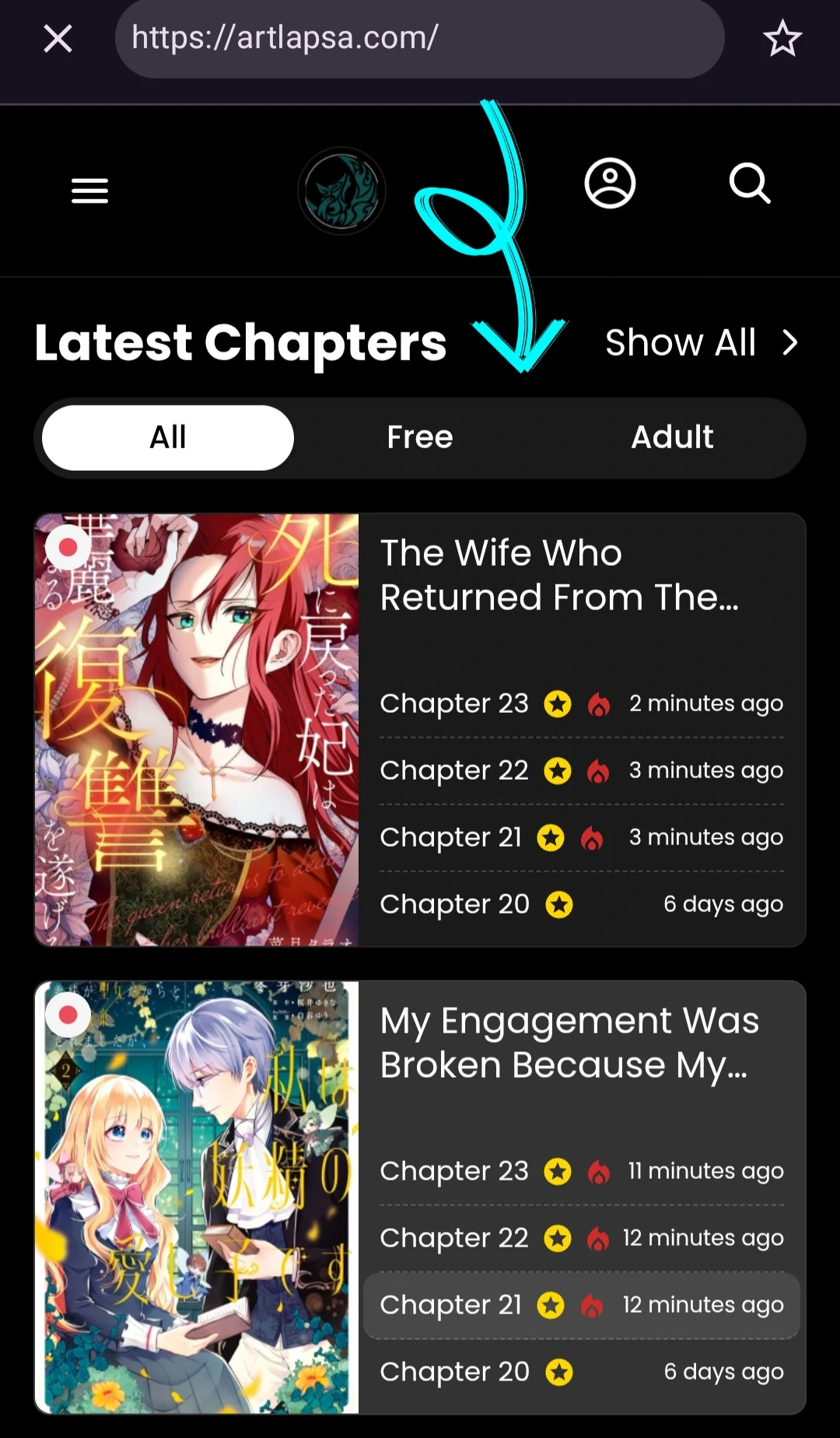The height and width of the screenshot is (1438, 840).
Task: Read Chapter 23 of The Wife Who Returned
Action: pyautogui.click(x=454, y=703)
